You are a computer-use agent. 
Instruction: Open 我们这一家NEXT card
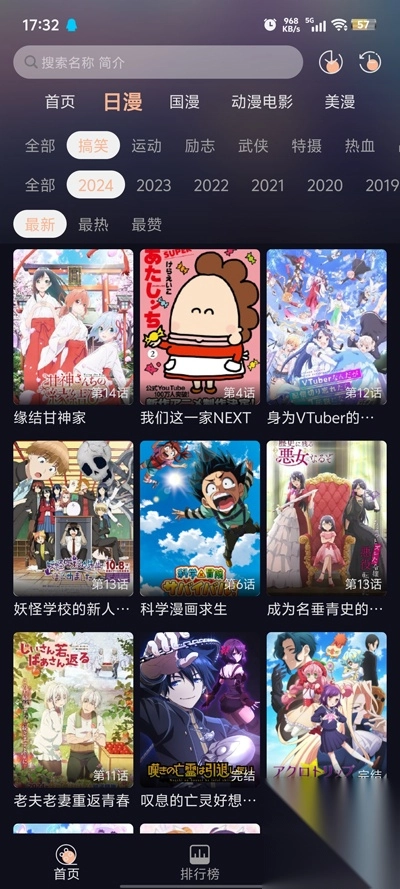click(x=200, y=338)
